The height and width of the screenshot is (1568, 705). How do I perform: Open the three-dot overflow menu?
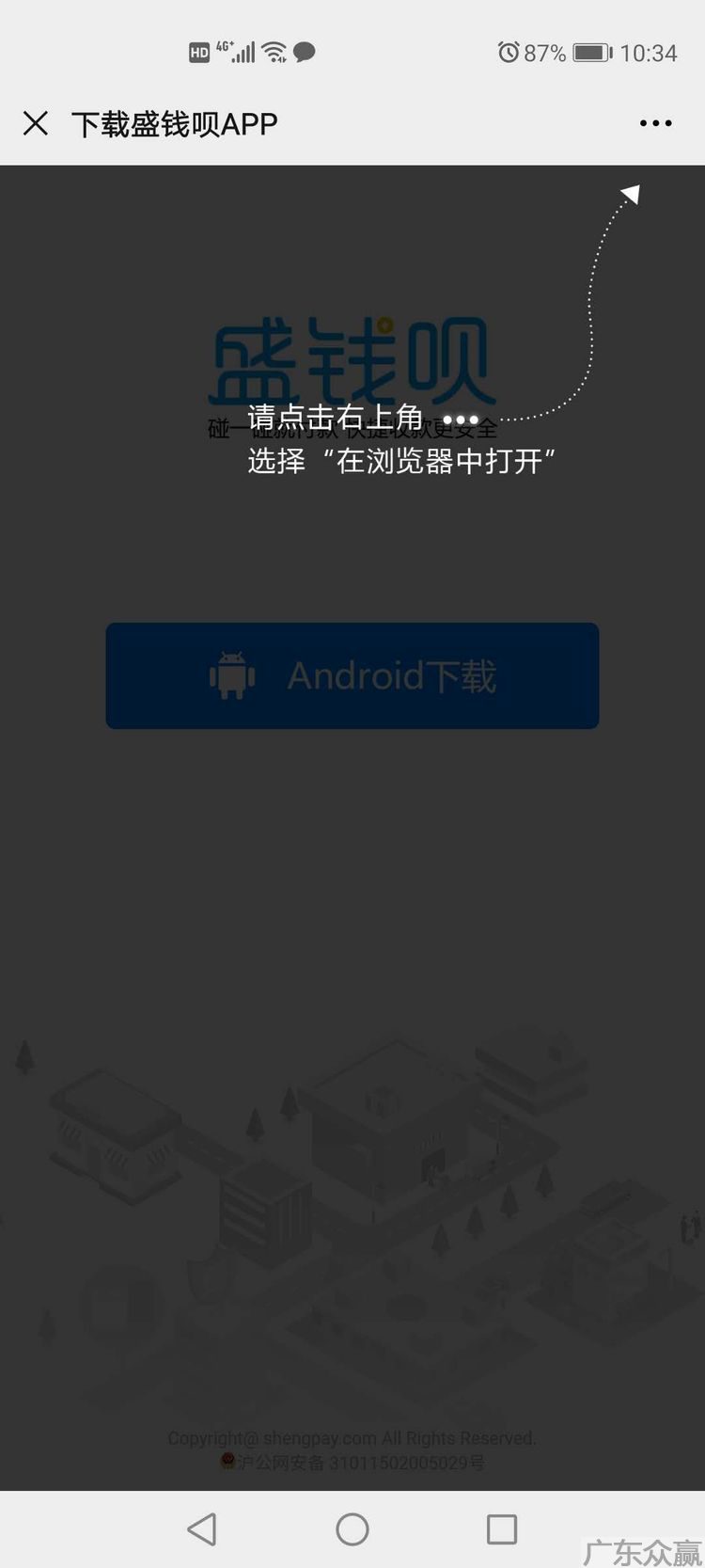click(655, 123)
